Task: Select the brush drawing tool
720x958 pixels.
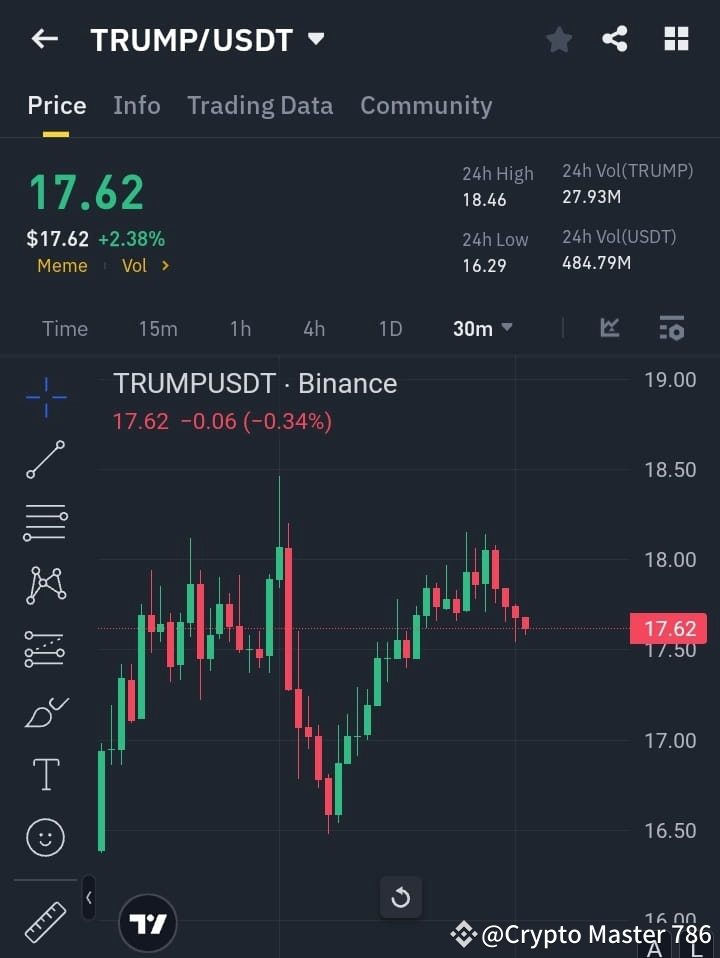Action: coord(45,711)
